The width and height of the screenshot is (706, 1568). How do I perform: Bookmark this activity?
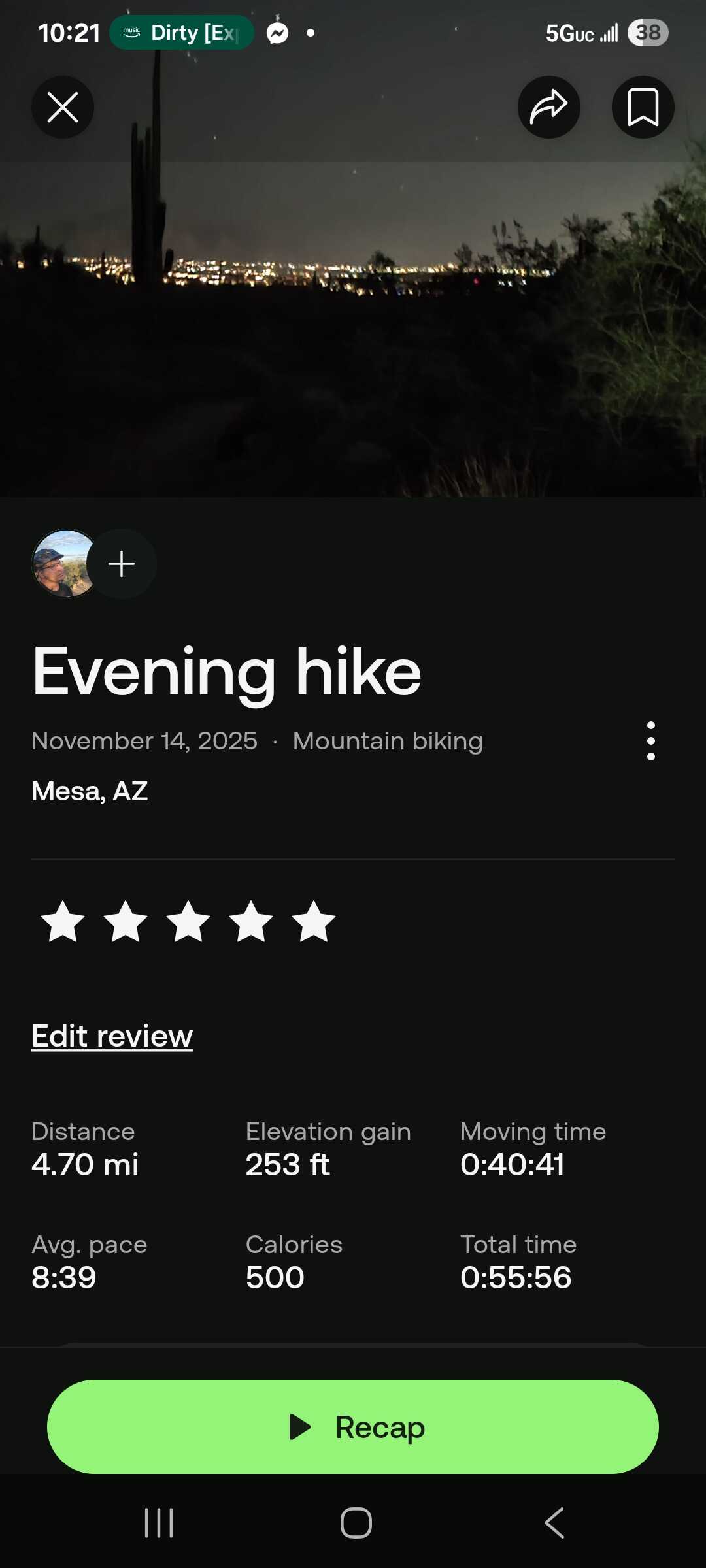pos(643,107)
